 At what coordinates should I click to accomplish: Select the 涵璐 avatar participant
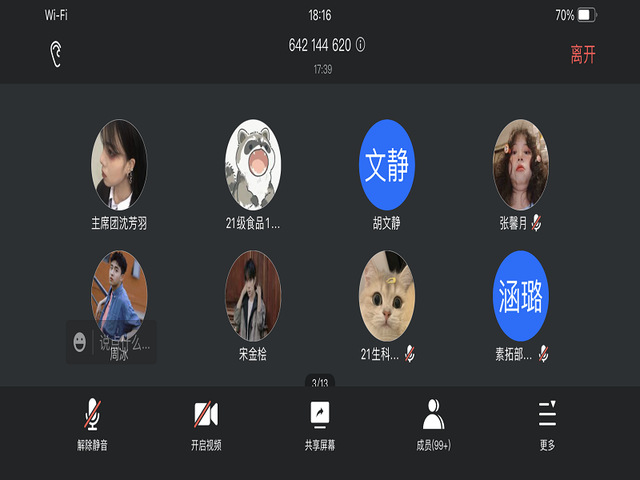point(520,296)
